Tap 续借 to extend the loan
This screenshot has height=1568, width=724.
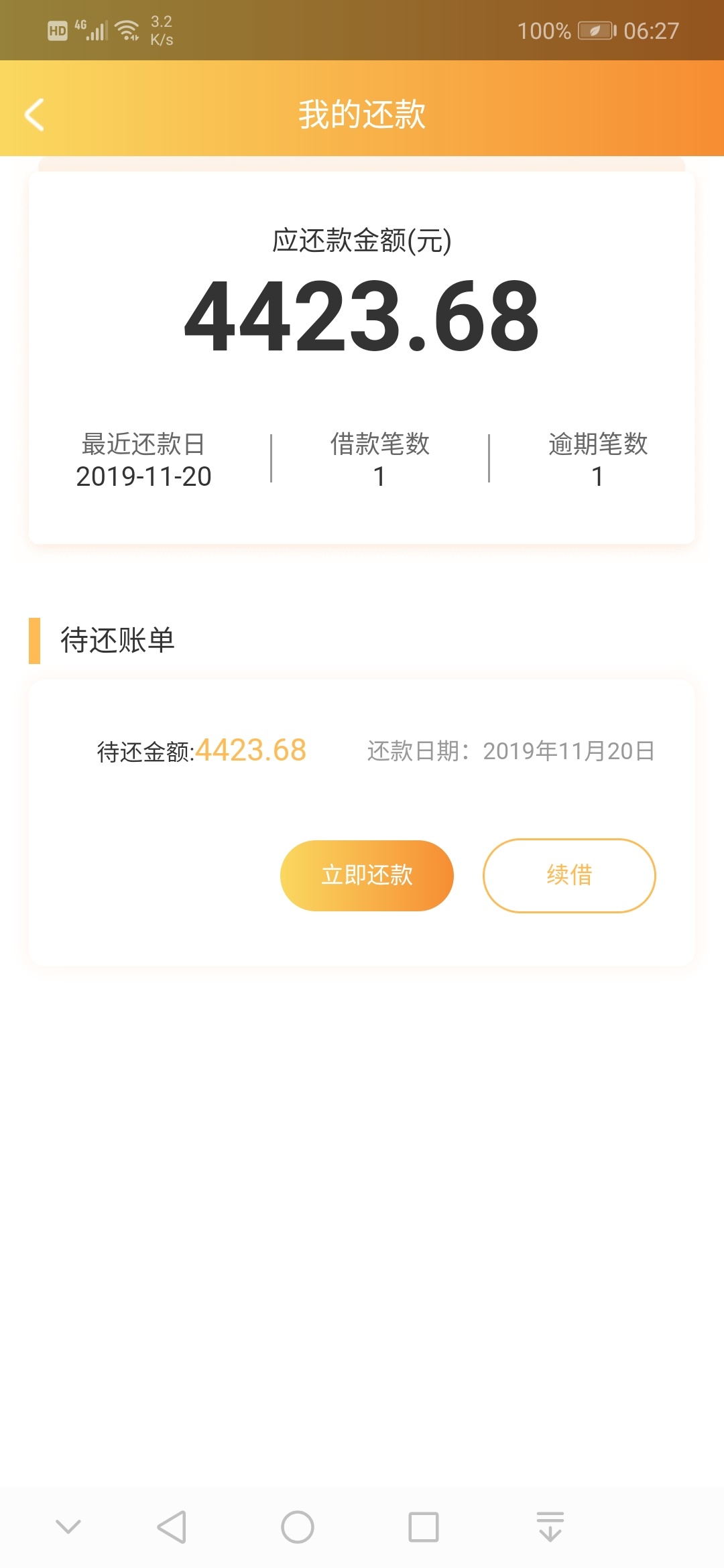pos(569,875)
